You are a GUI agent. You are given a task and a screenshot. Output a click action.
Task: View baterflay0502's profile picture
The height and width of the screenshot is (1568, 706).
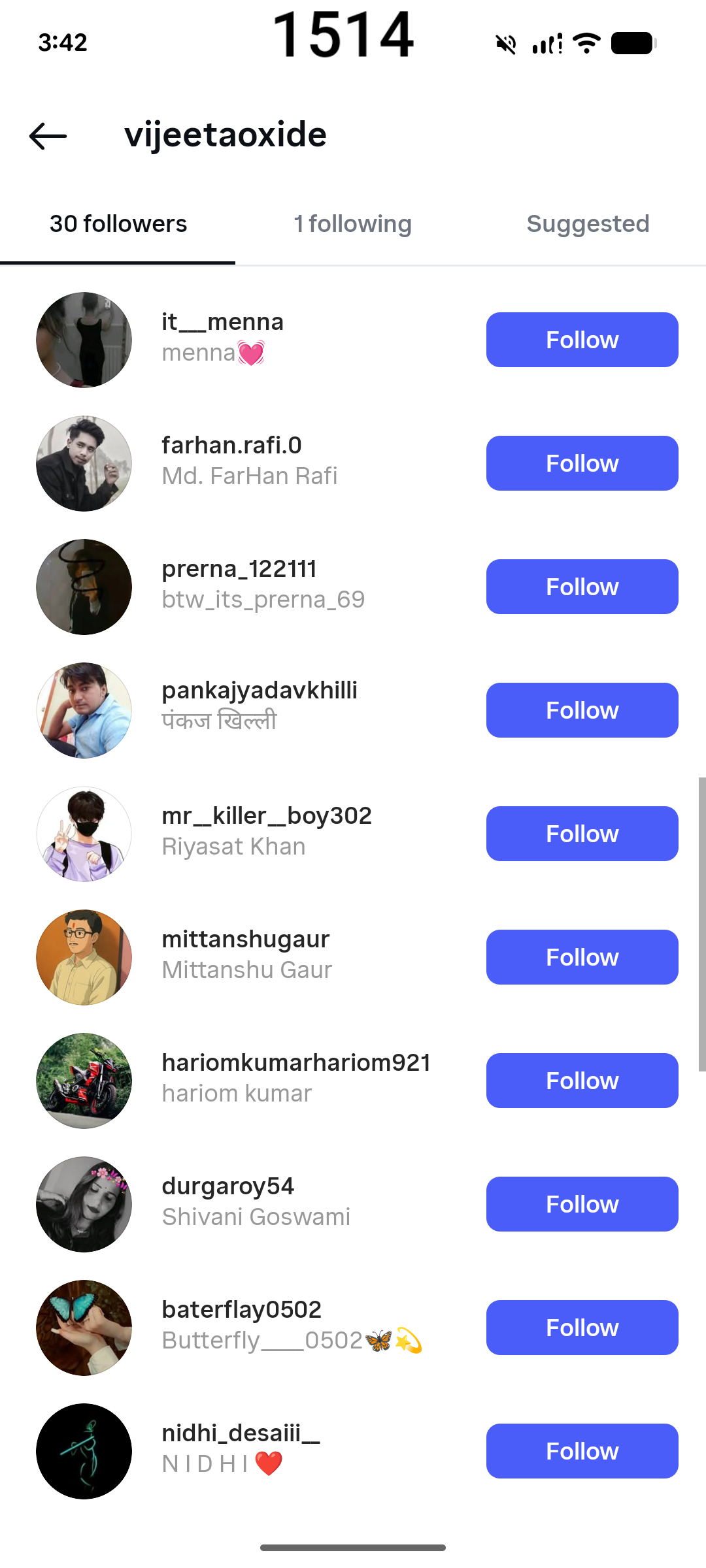pos(84,1328)
